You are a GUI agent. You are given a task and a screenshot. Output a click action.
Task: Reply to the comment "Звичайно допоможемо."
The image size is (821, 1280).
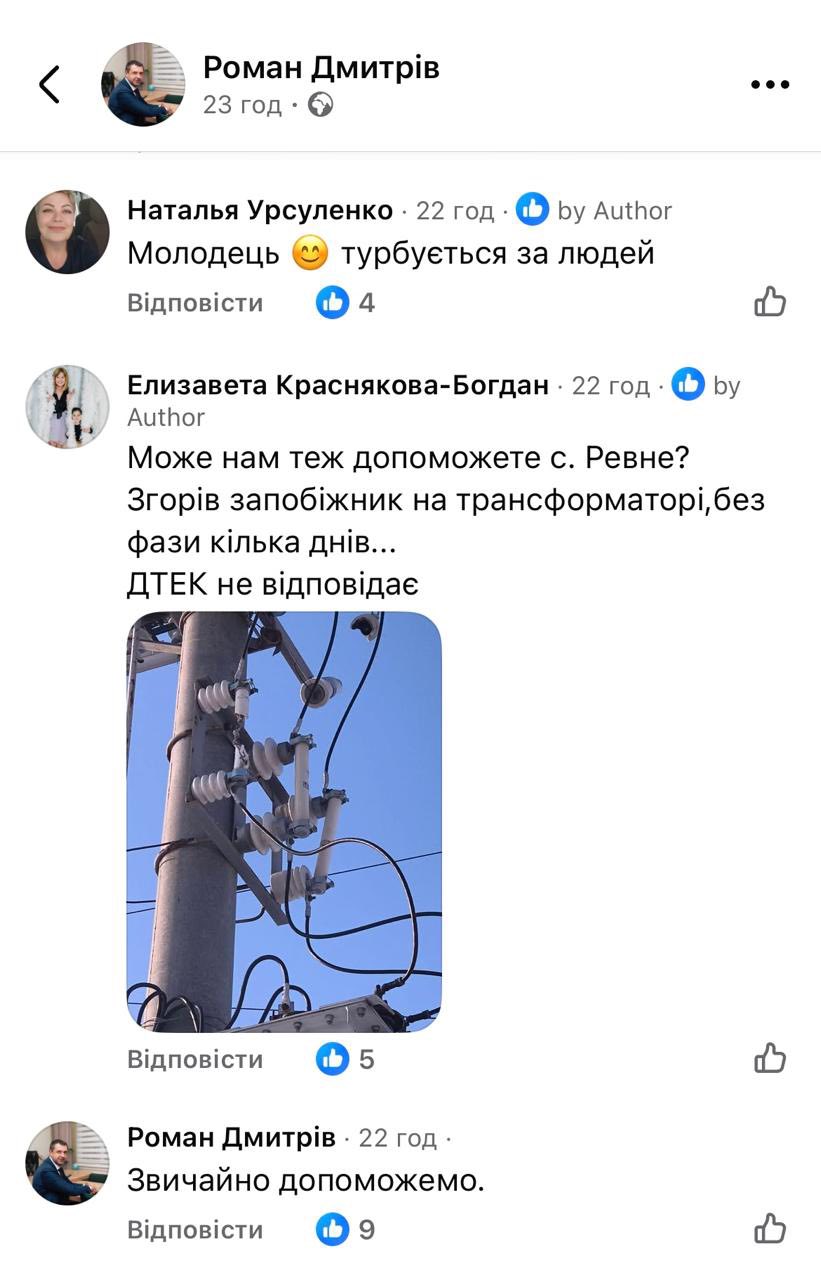(x=195, y=1230)
